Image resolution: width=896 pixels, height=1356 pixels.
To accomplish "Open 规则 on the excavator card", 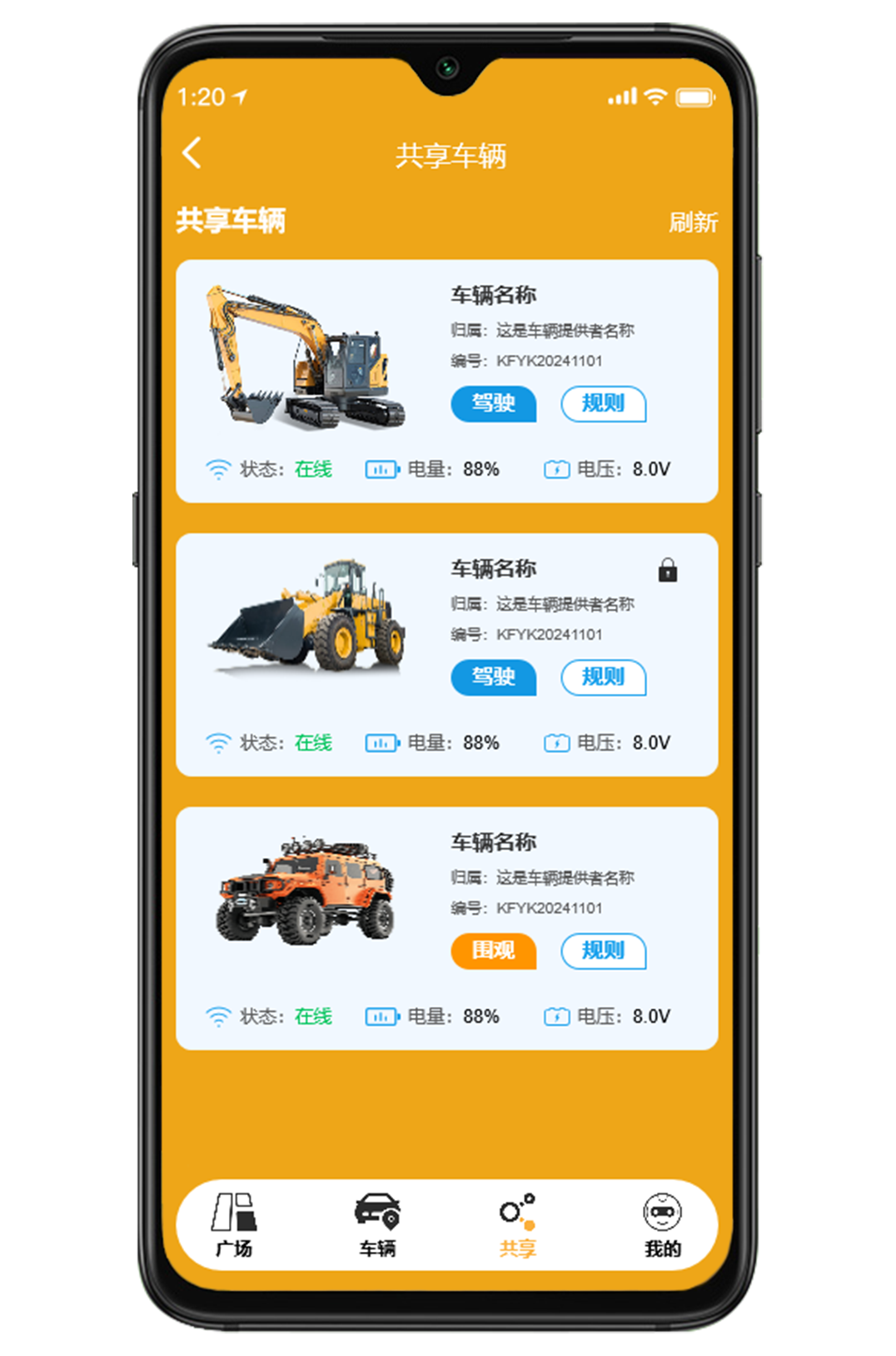I will tap(603, 404).
